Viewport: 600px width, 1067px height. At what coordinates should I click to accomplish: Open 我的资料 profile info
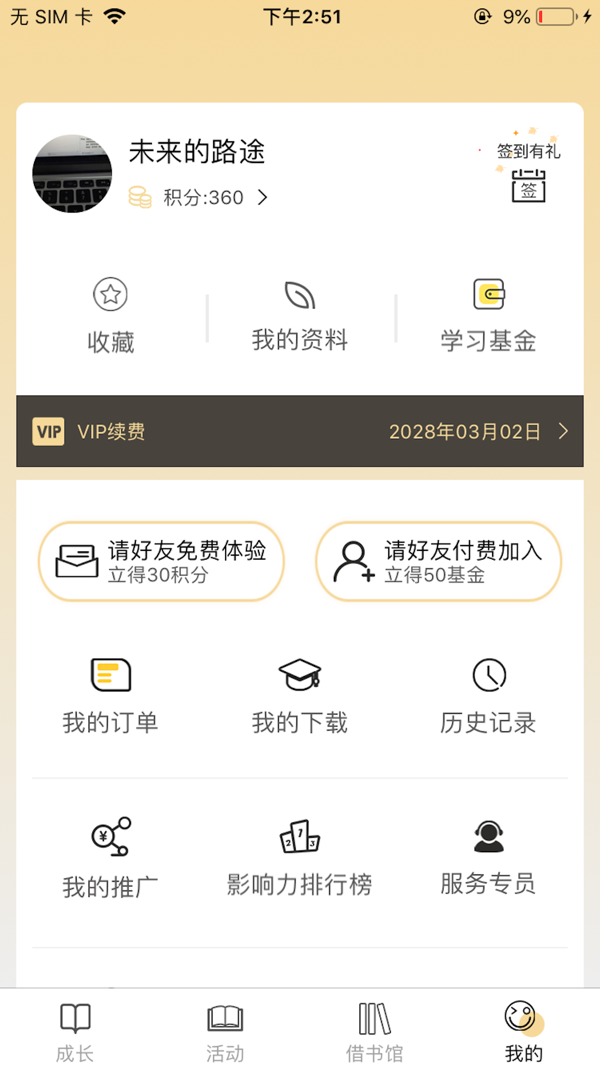point(300,317)
